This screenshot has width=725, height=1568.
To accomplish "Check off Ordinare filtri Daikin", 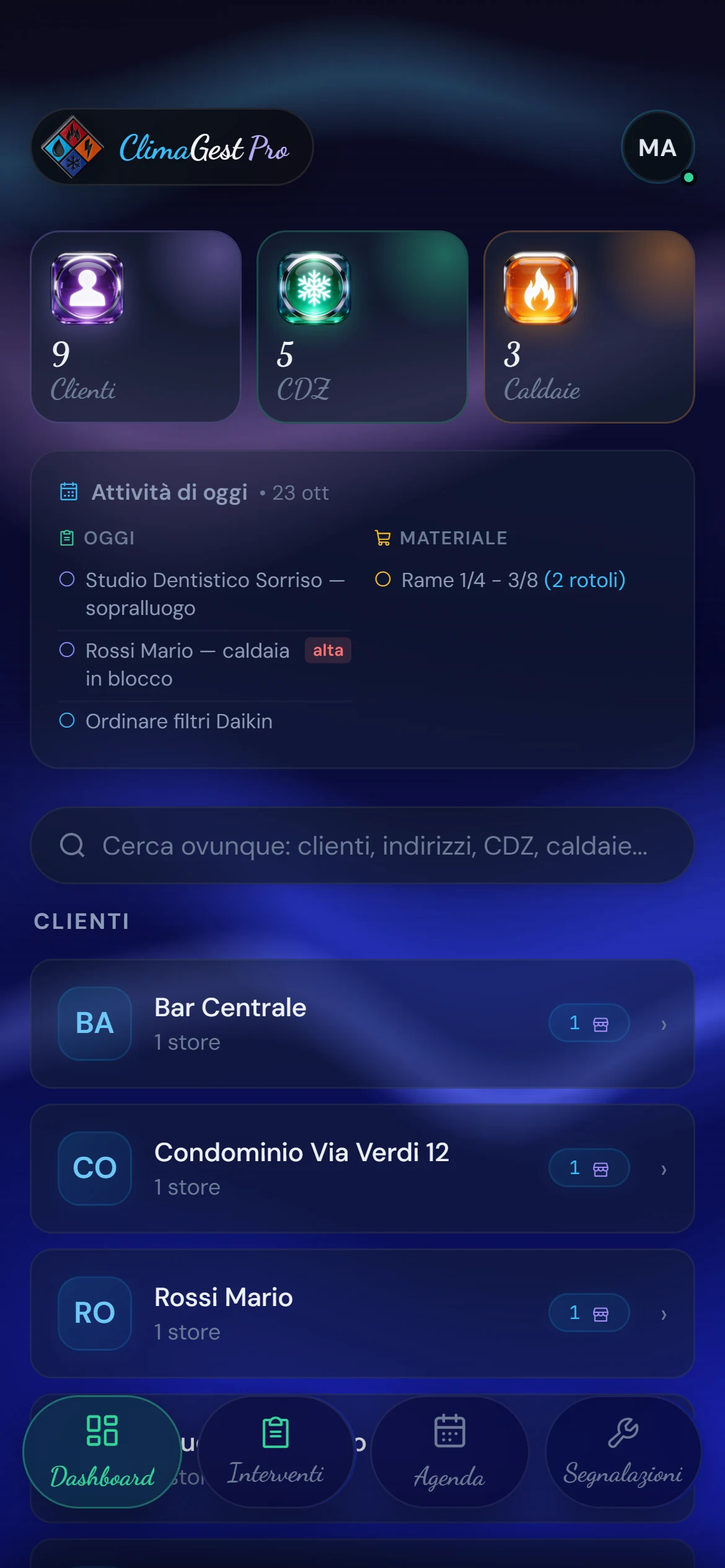I will (67, 720).
